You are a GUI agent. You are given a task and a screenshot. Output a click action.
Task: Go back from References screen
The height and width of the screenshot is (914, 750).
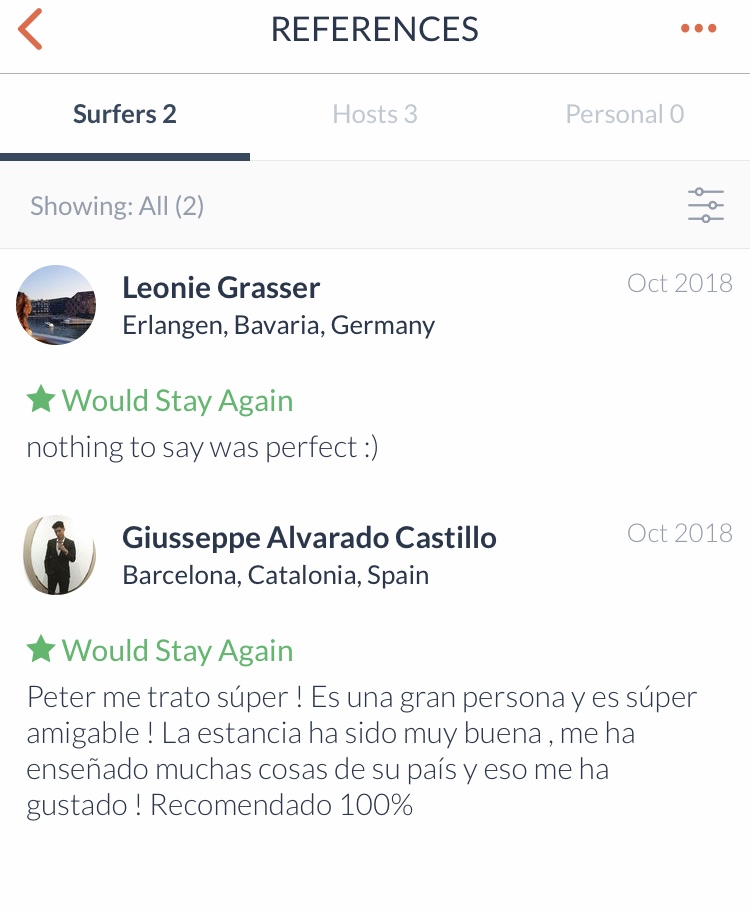click(30, 29)
